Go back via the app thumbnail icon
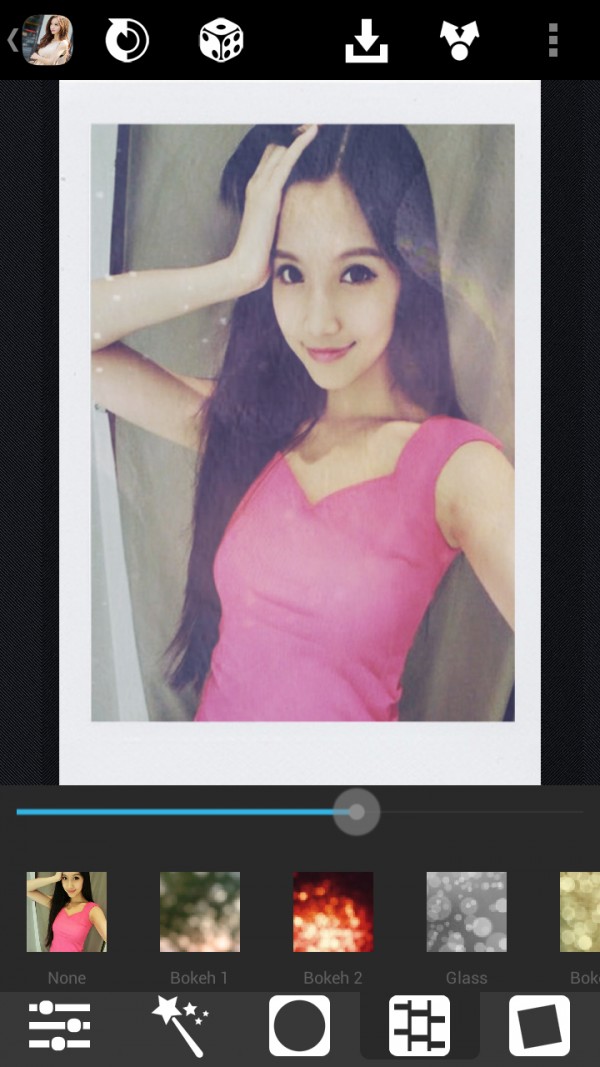Image resolution: width=600 pixels, height=1067 pixels. pyautogui.click(x=42, y=40)
